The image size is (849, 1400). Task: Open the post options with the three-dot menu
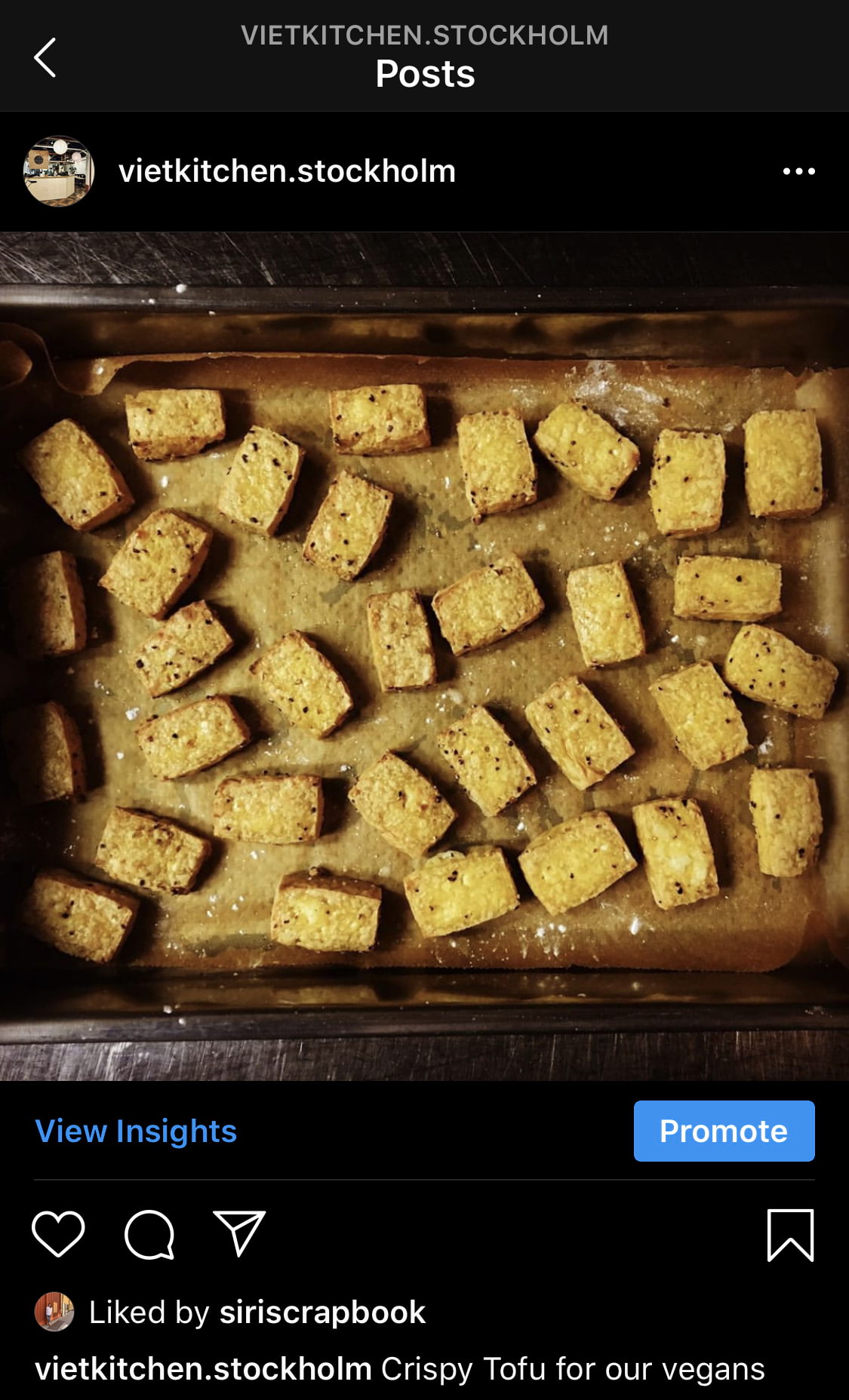[x=800, y=170]
